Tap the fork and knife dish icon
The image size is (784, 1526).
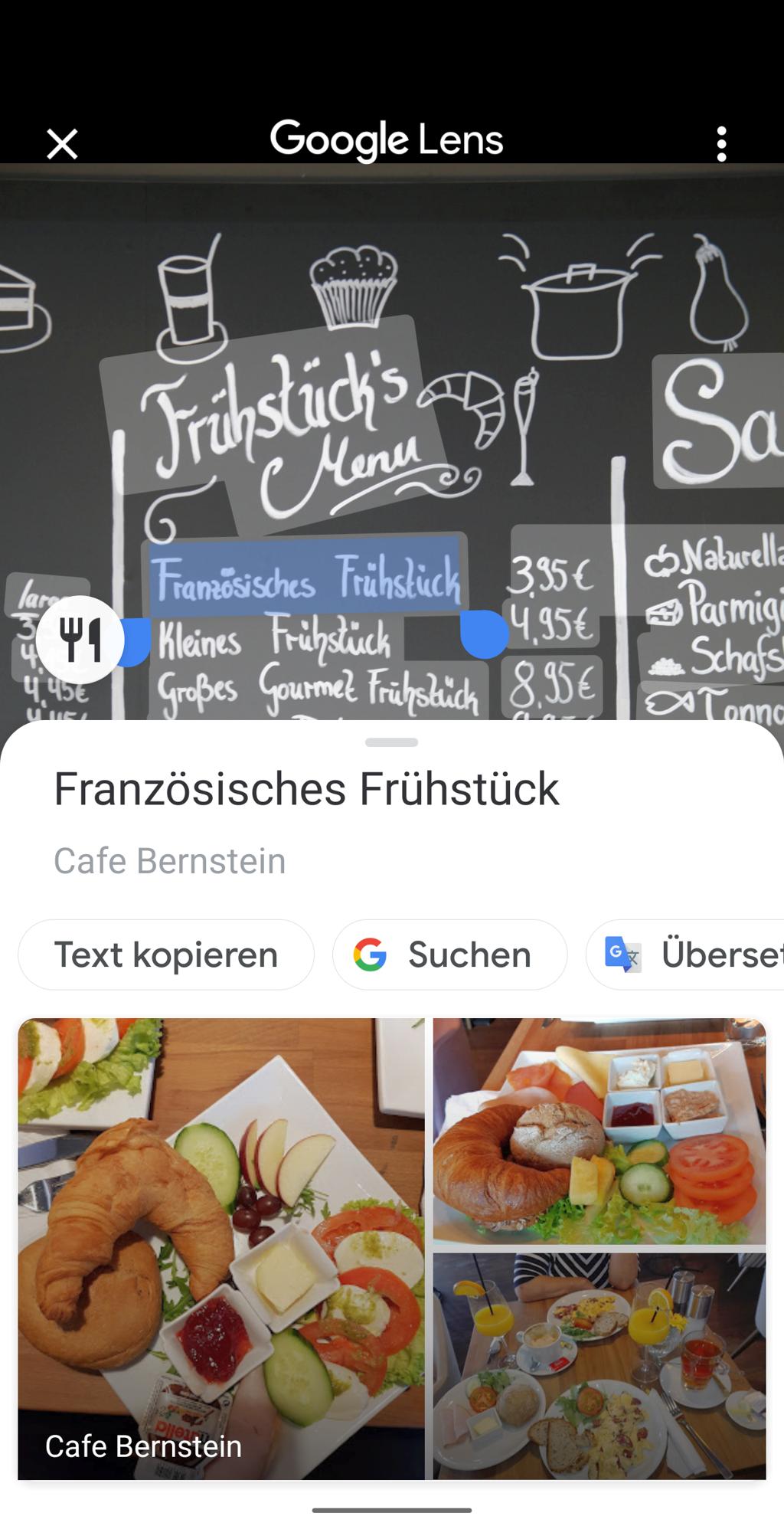[80, 640]
